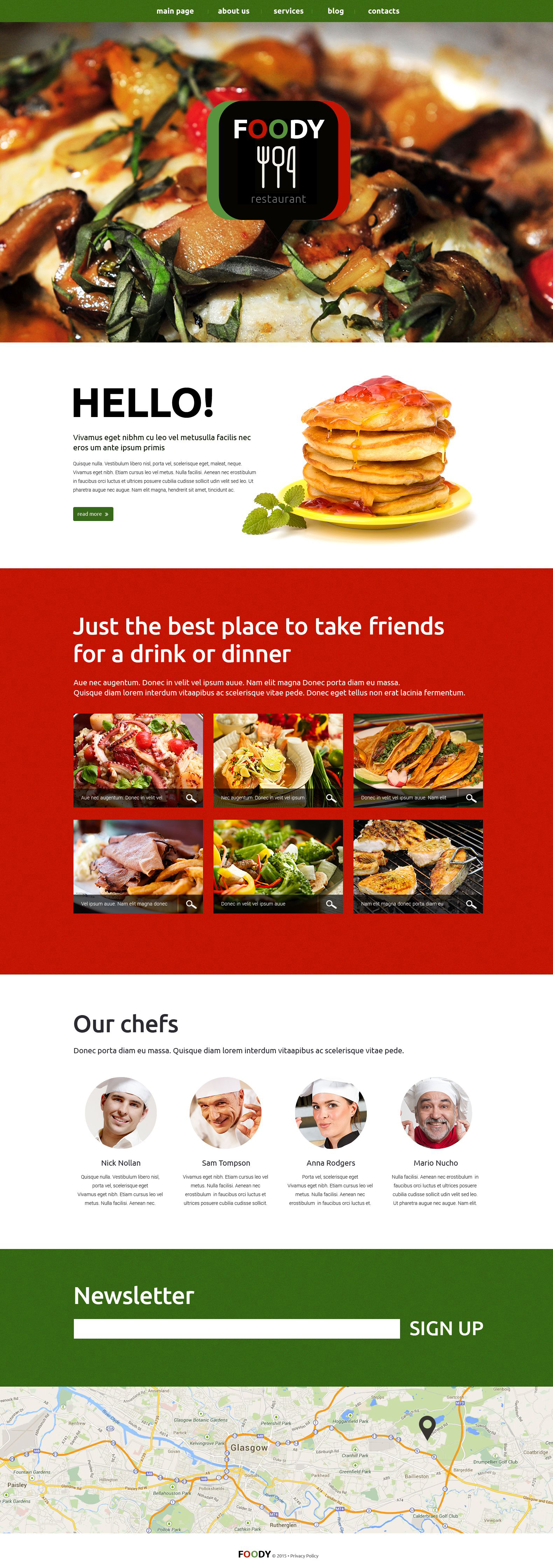
Task: Zoom the 'Nec augentum' dish photo
Action: pyautogui.click(x=331, y=798)
